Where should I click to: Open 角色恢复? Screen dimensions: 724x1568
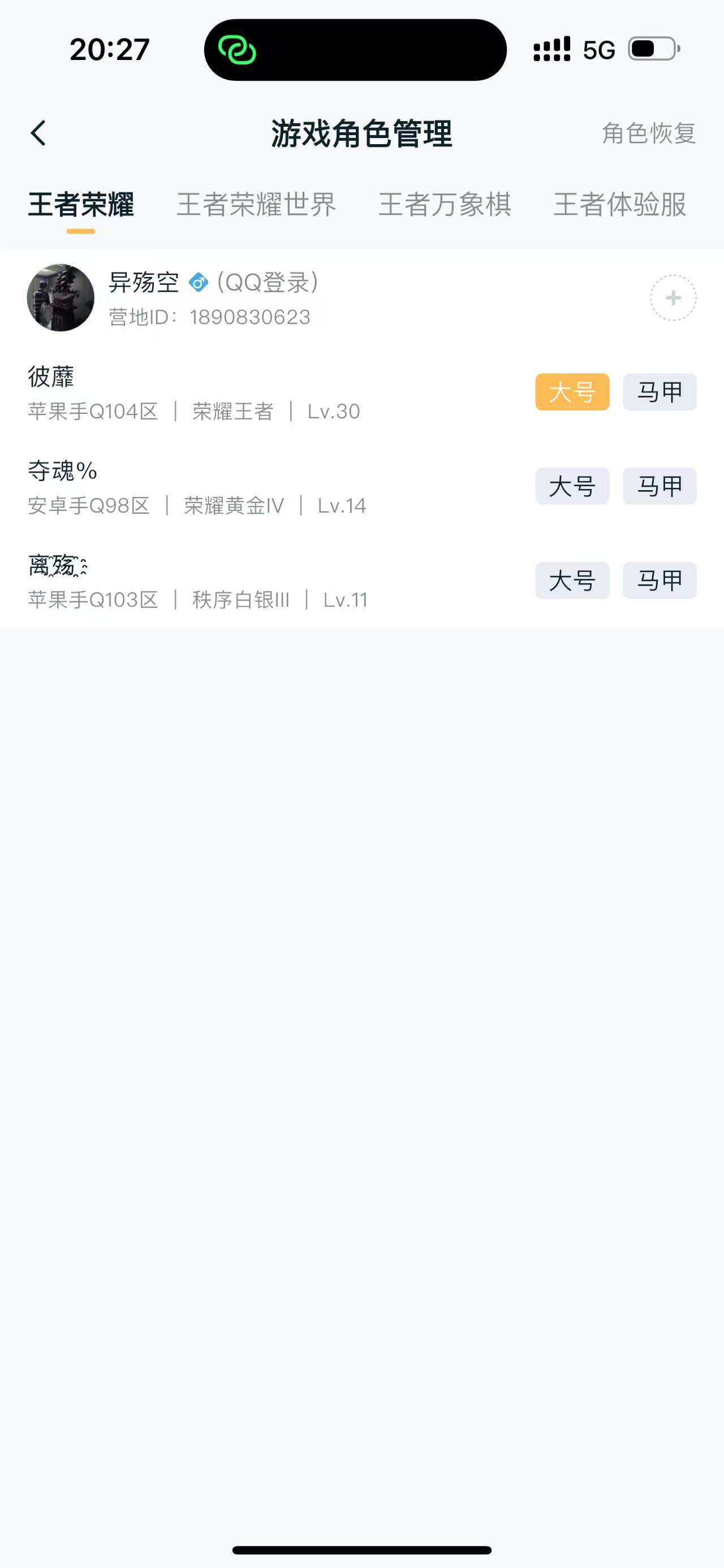647,134
